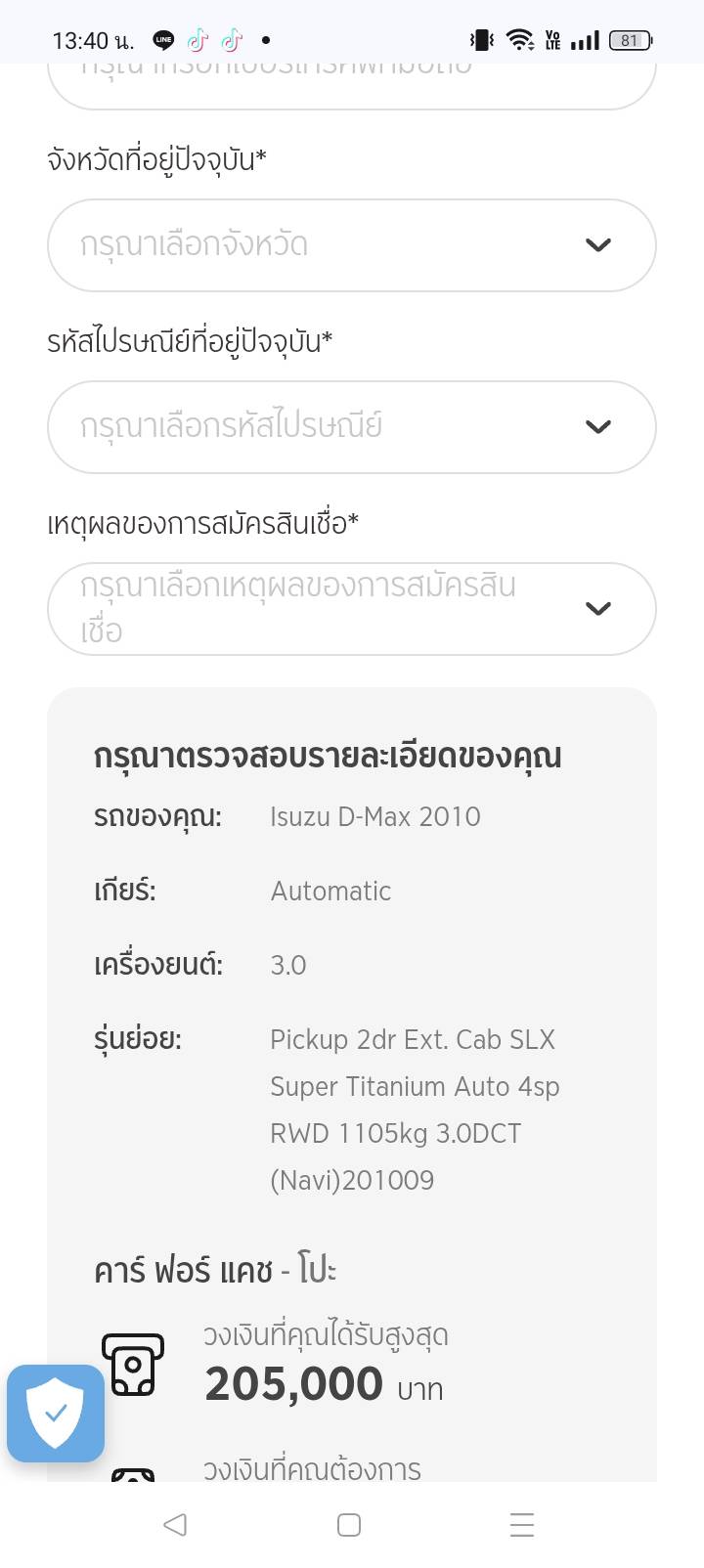Open the postal code dropdown (กรุณาเลือกรหัสไปรษณีย์)
The height and width of the screenshot is (1568, 704).
coord(350,427)
